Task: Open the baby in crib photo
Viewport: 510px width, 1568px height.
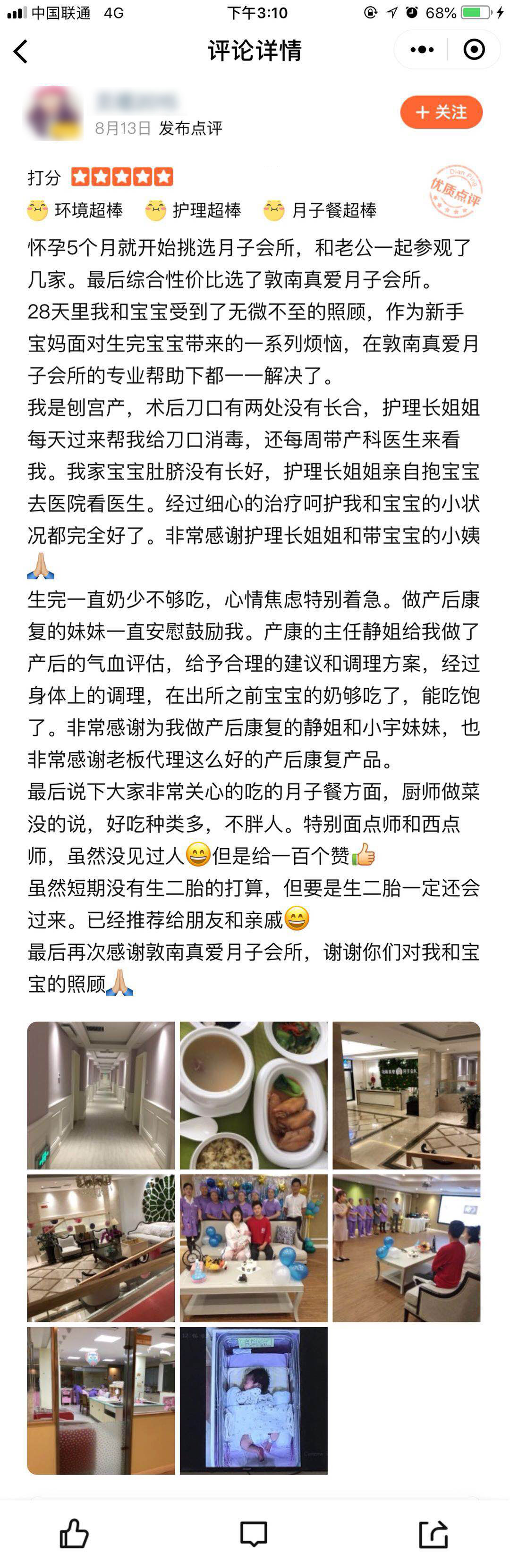Action: pos(254,1400)
